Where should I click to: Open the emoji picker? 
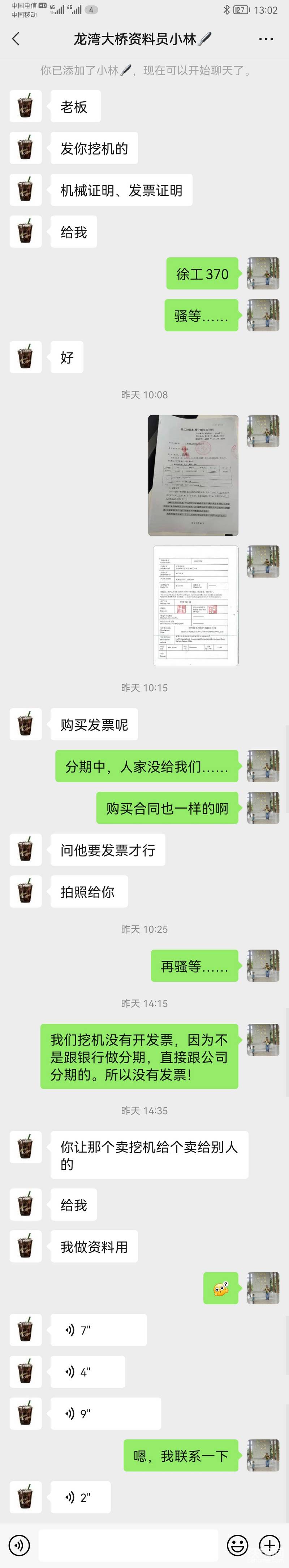coord(237,1544)
